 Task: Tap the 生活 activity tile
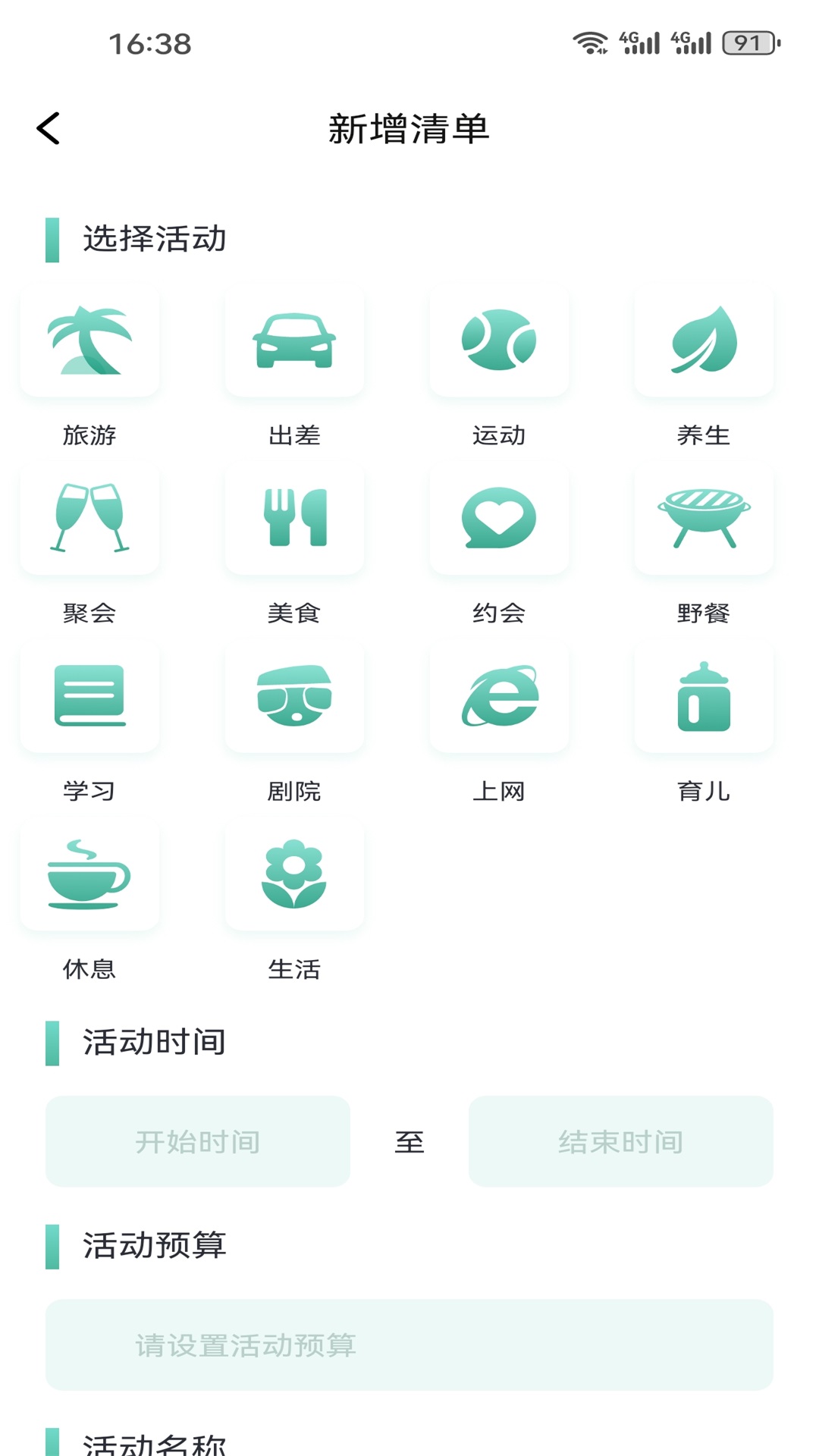294,874
